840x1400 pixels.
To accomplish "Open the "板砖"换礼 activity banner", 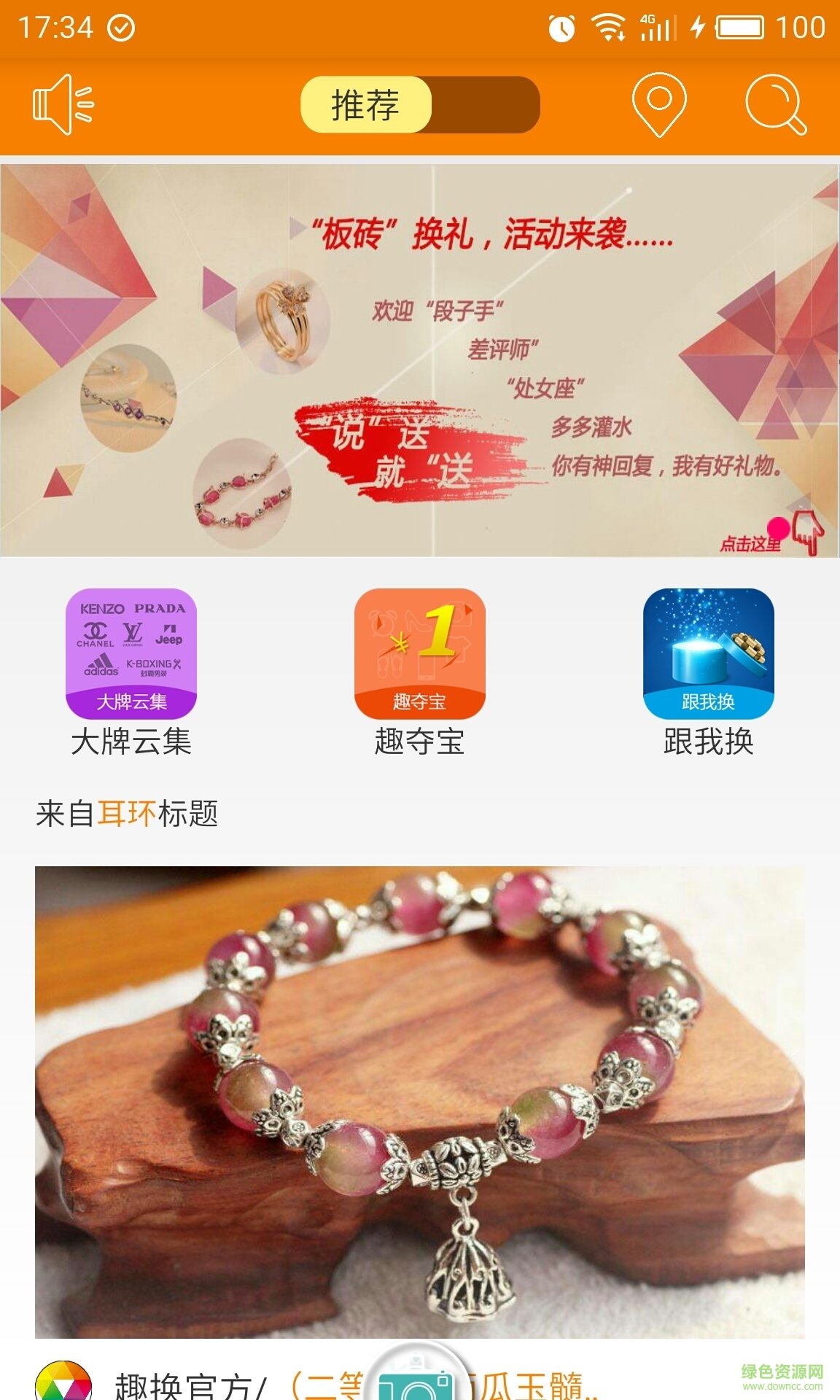I will point(420,360).
